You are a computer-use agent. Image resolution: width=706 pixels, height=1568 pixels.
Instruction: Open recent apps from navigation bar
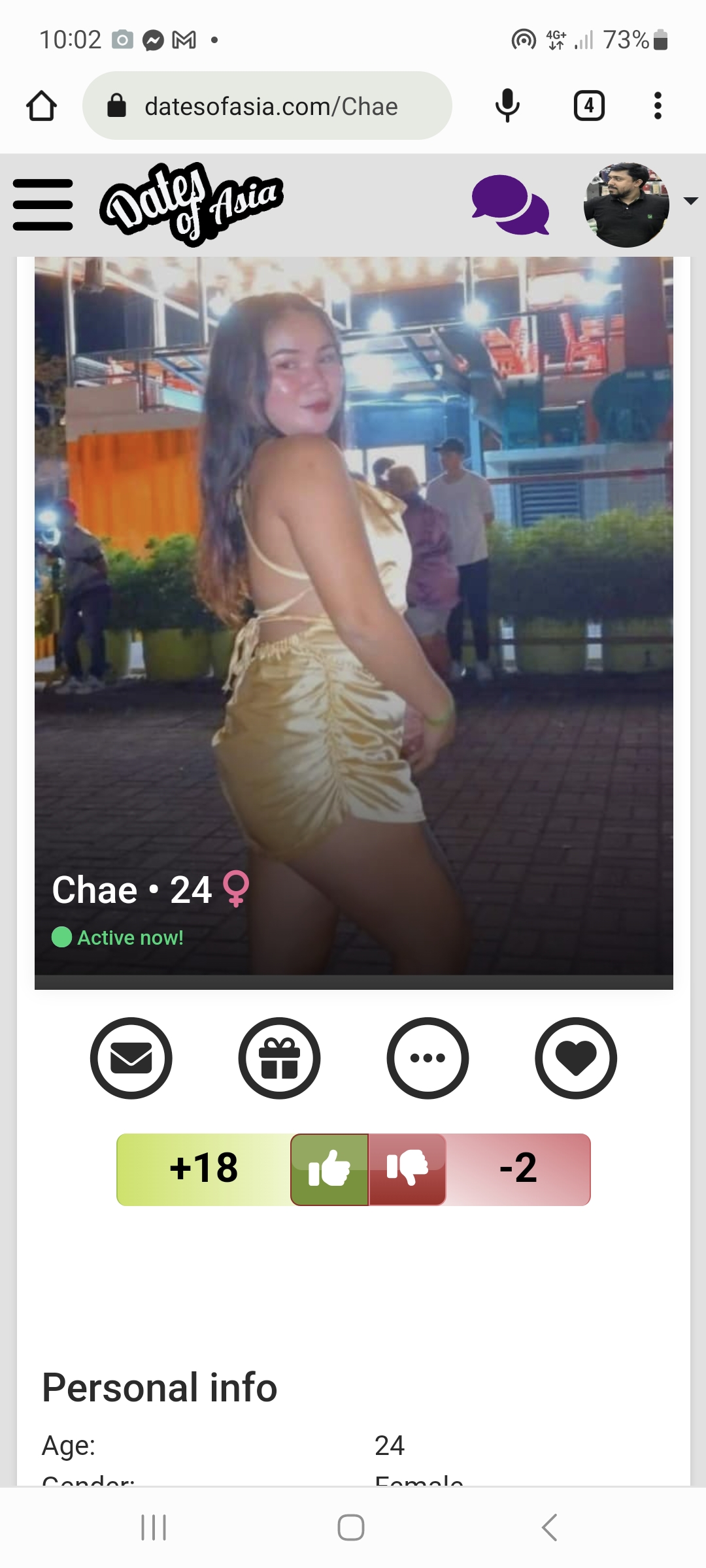tap(154, 1527)
